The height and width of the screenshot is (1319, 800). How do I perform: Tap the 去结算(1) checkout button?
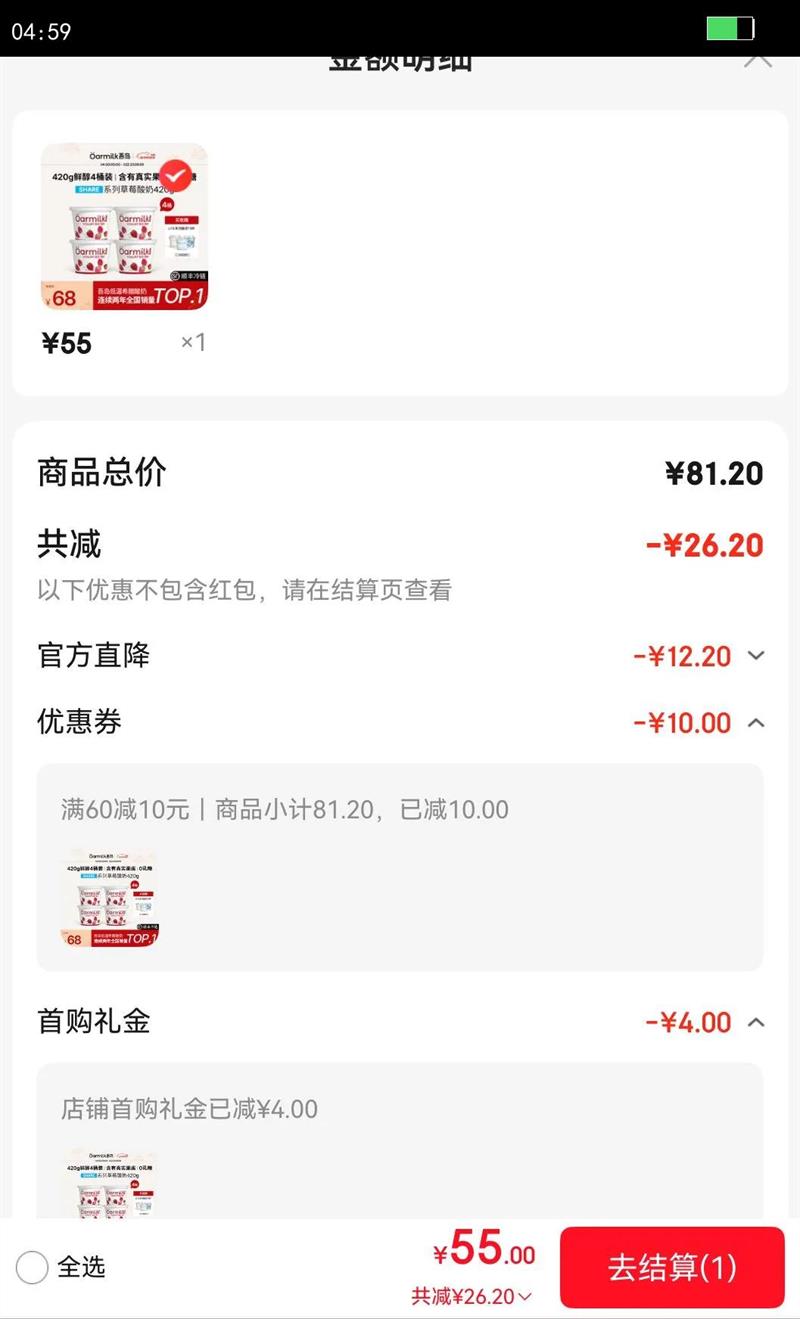point(672,1267)
